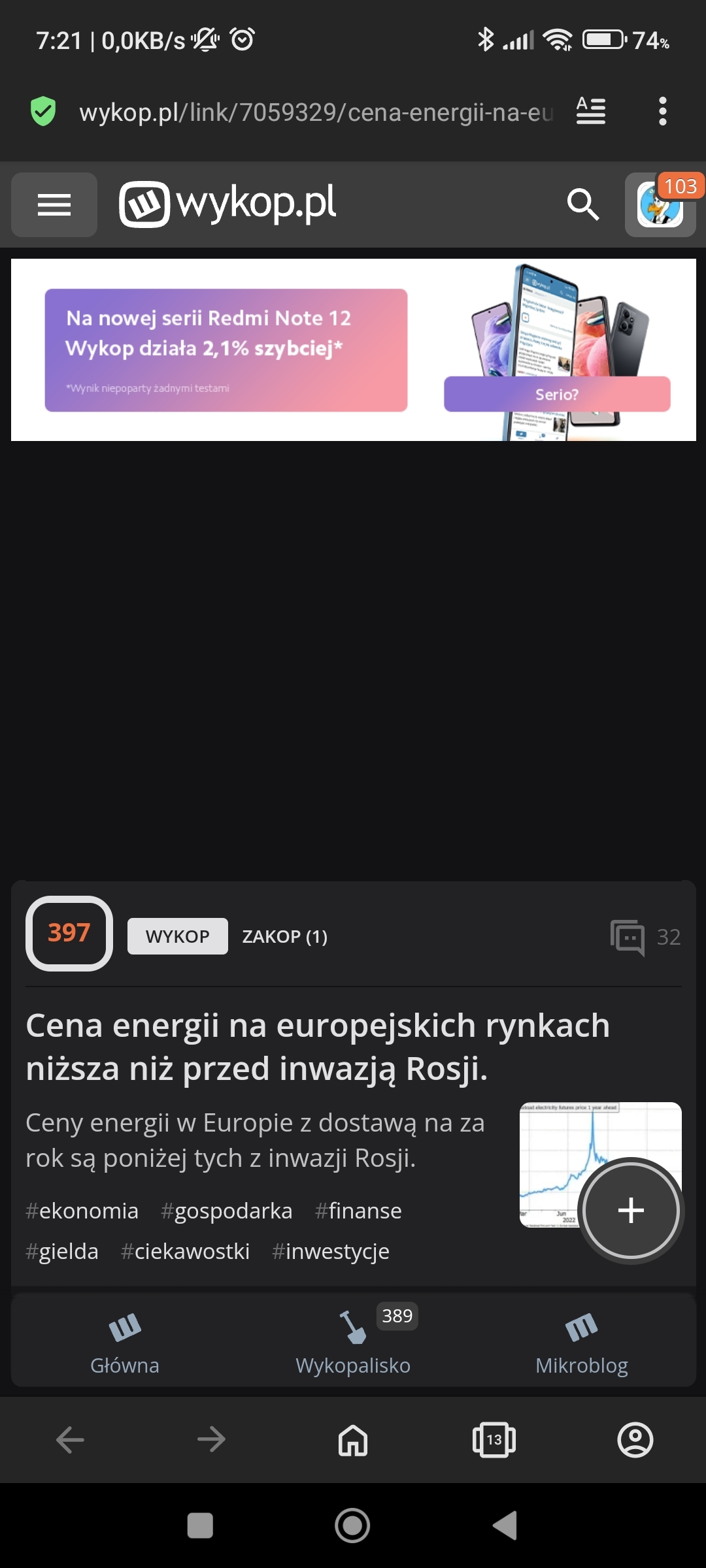Screen dimensions: 706x1568
Task: Open profile avatar with 103 notifications
Action: click(660, 204)
